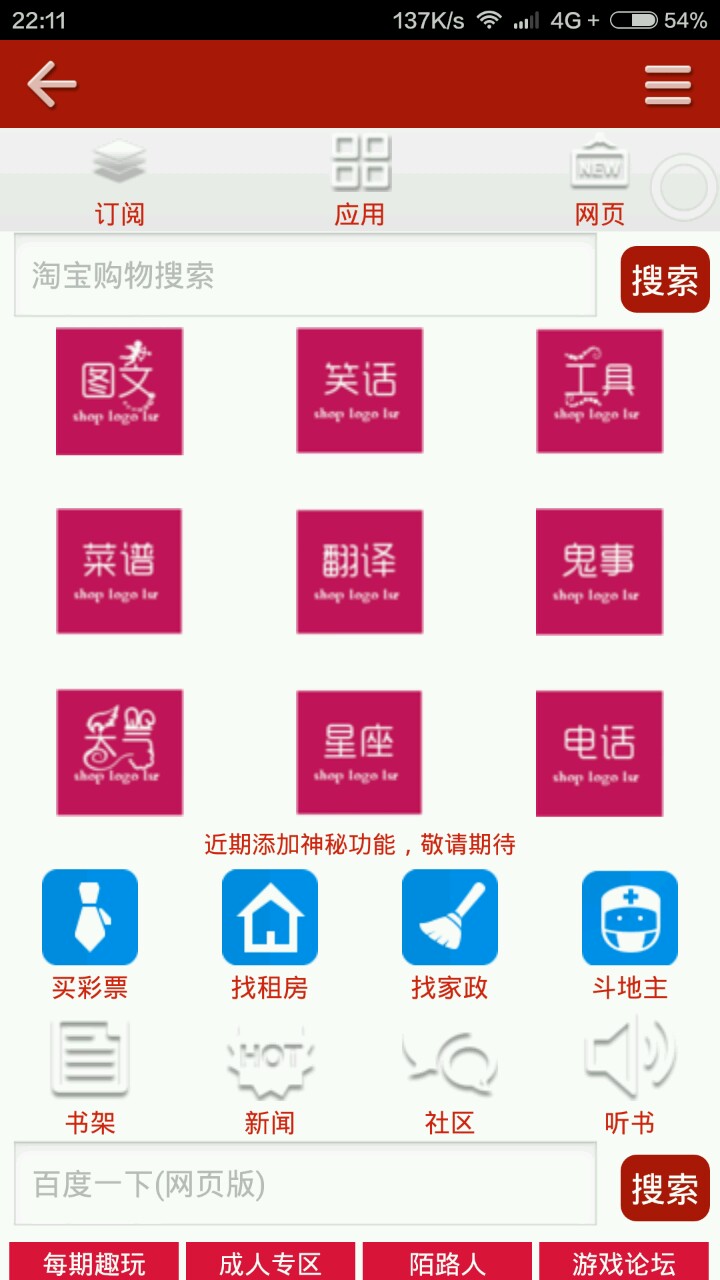Image resolution: width=720 pixels, height=1280 pixels.
Task: Go back using the top-left arrow
Action: pyautogui.click(x=52, y=84)
